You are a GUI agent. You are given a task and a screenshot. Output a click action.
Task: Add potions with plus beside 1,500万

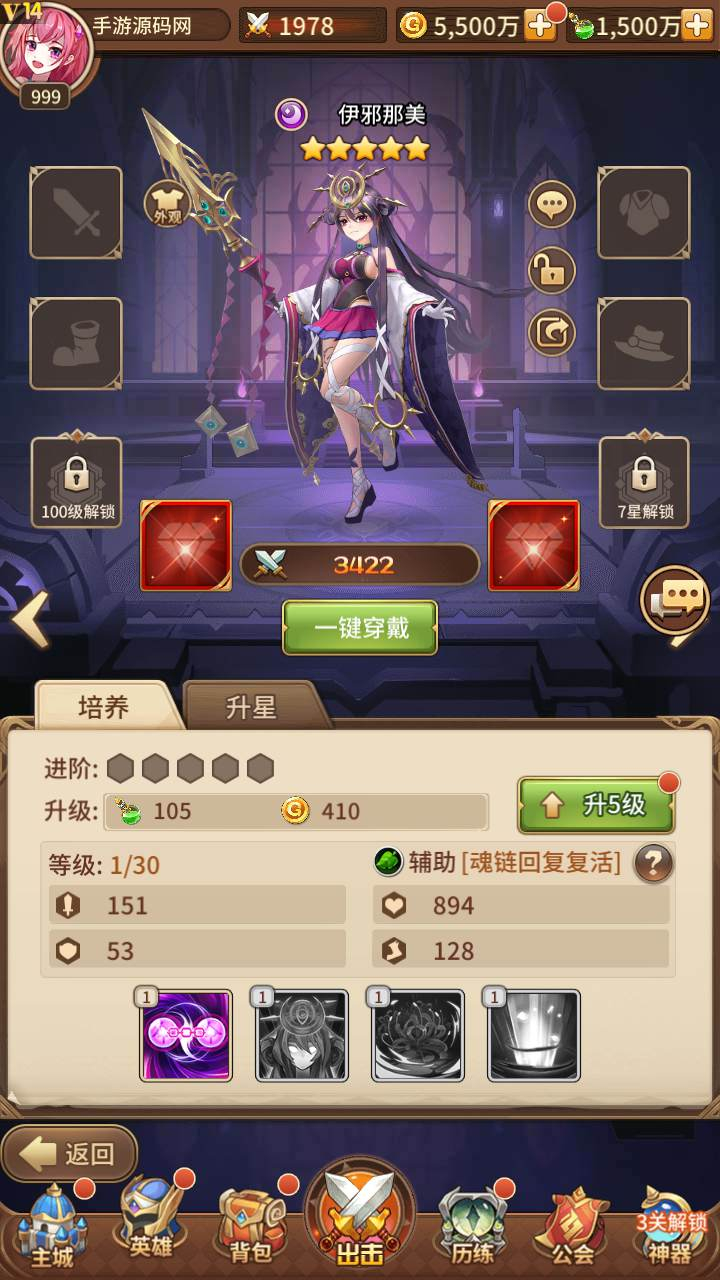click(x=697, y=26)
